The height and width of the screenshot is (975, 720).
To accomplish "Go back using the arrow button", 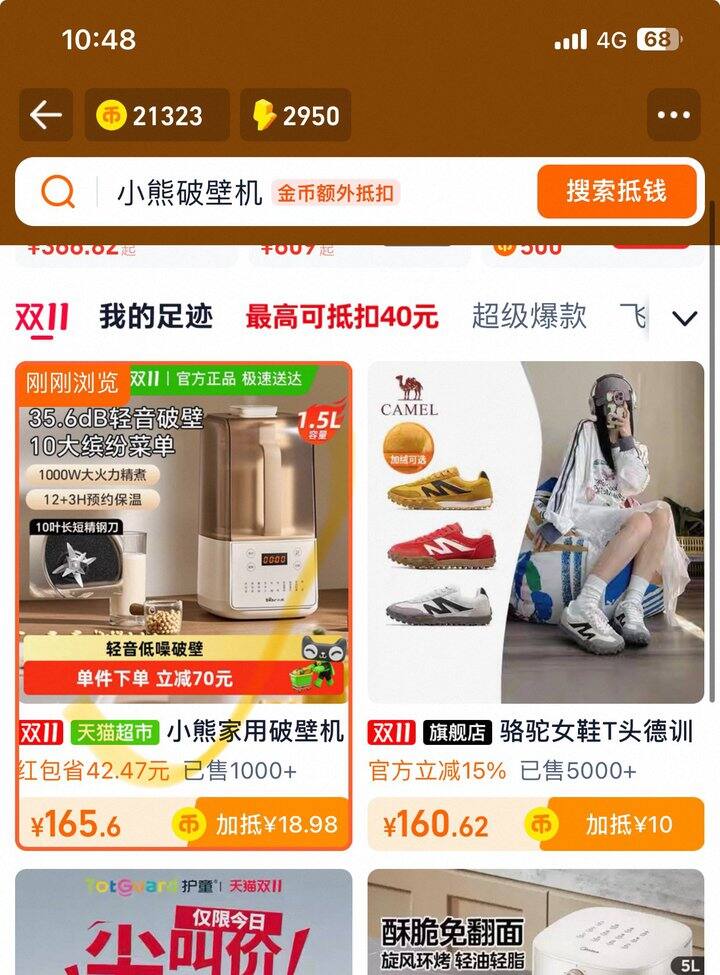I will (46, 116).
